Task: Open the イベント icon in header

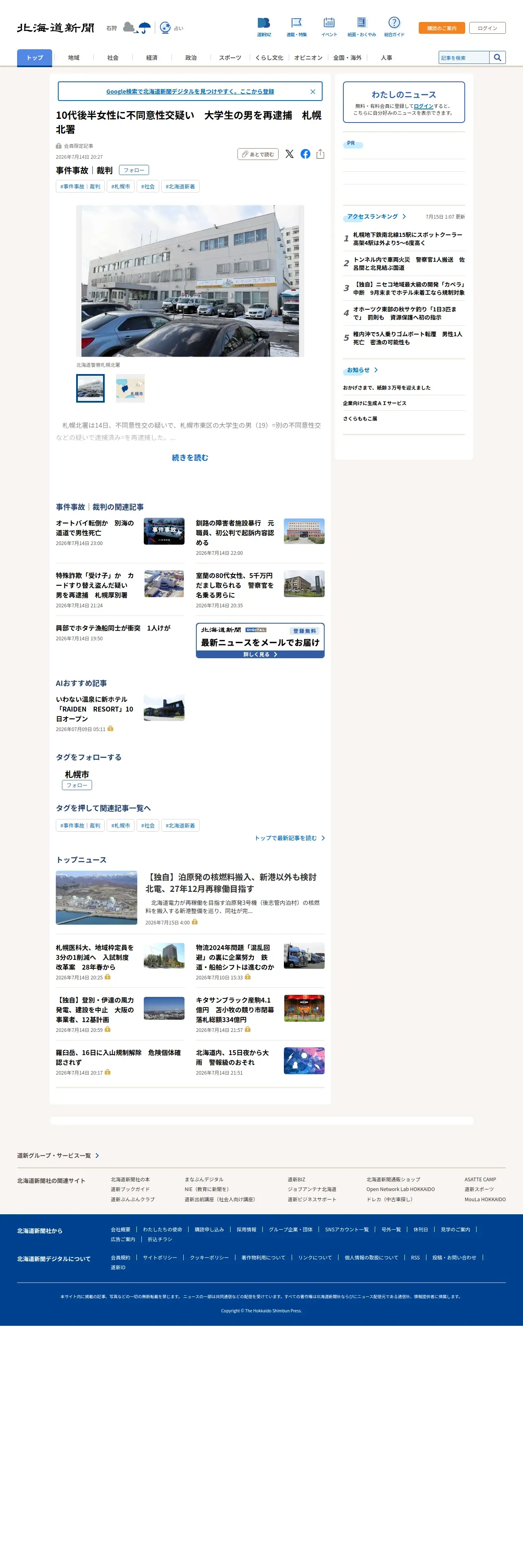Action: pyautogui.click(x=329, y=27)
